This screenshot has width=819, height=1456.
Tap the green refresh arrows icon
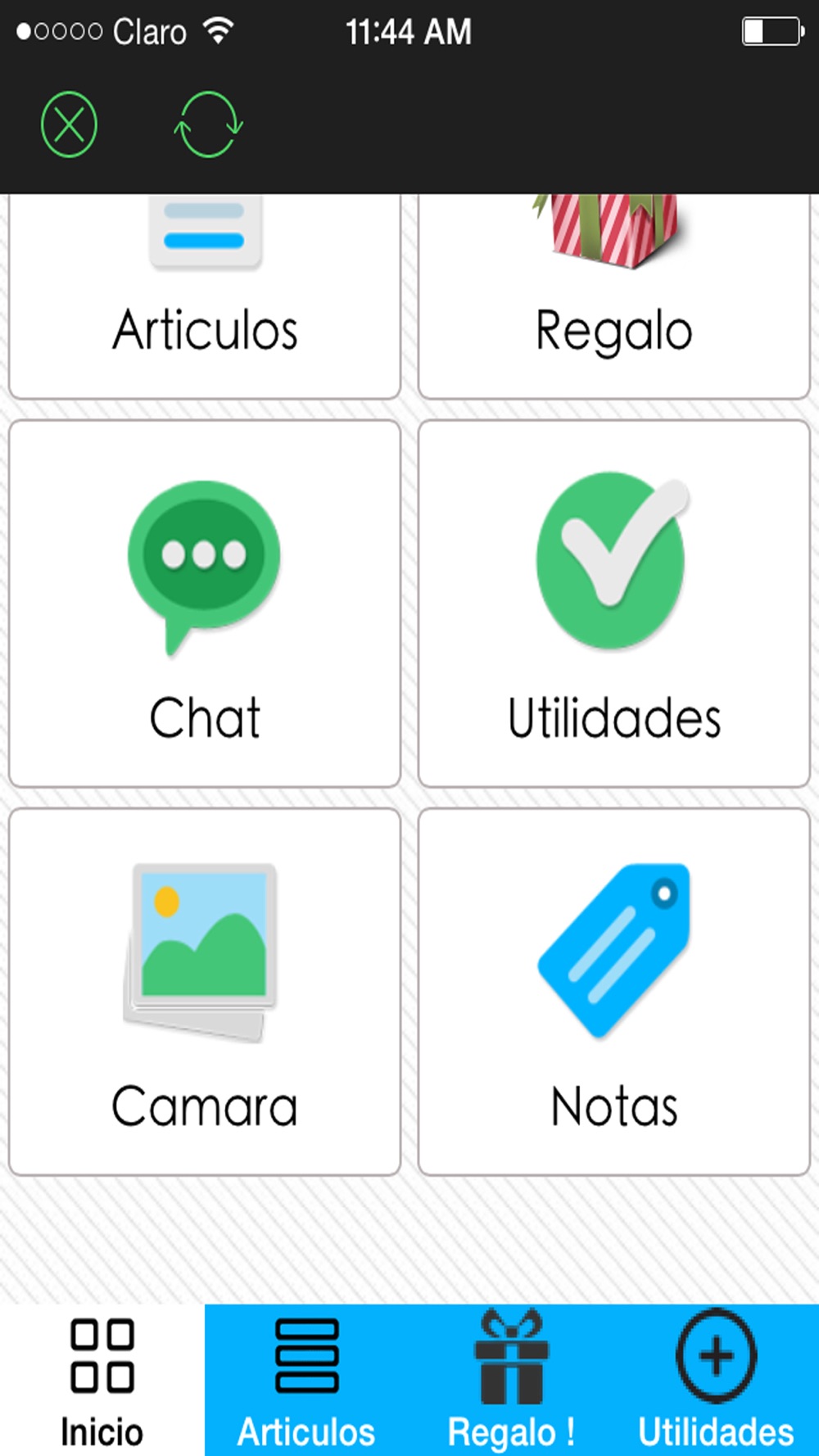tap(208, 125)
